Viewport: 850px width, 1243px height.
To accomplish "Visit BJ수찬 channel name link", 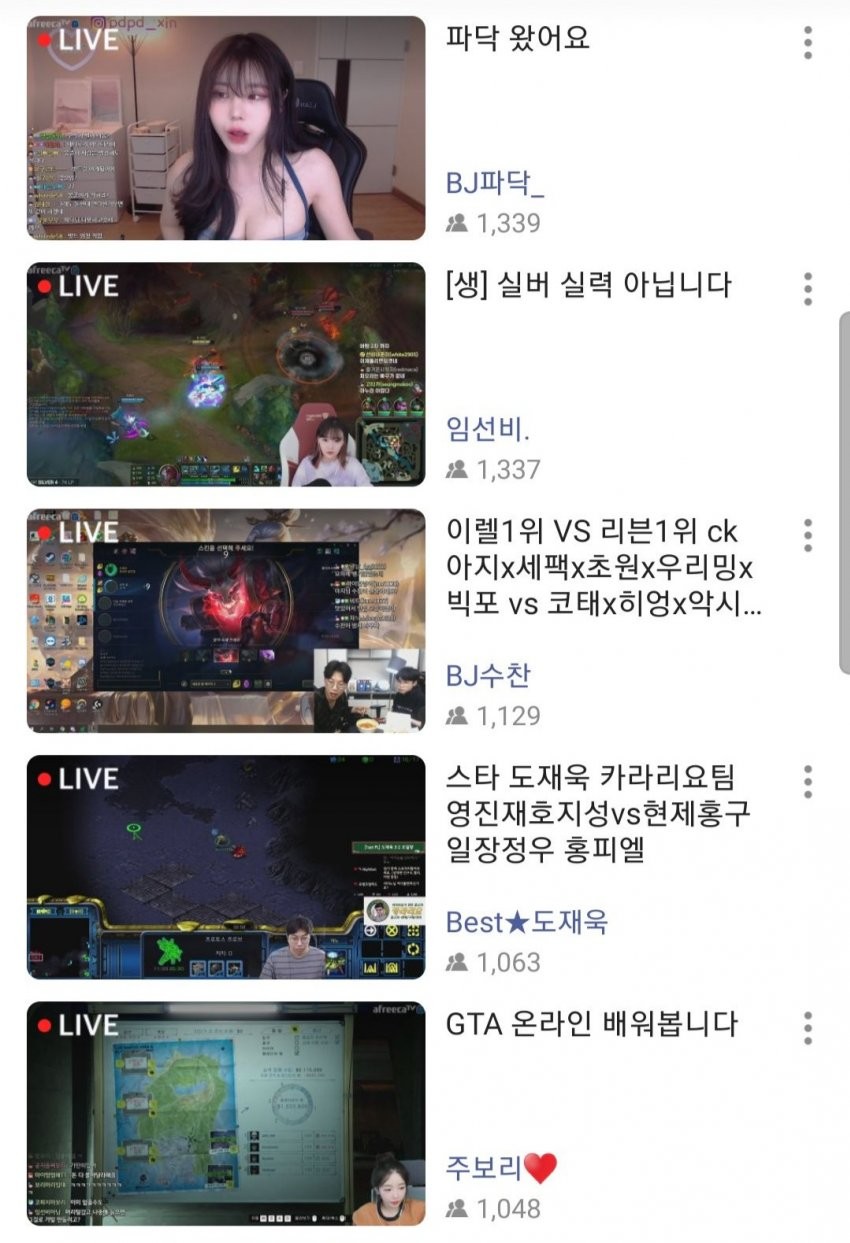I will tap(488, 676).
